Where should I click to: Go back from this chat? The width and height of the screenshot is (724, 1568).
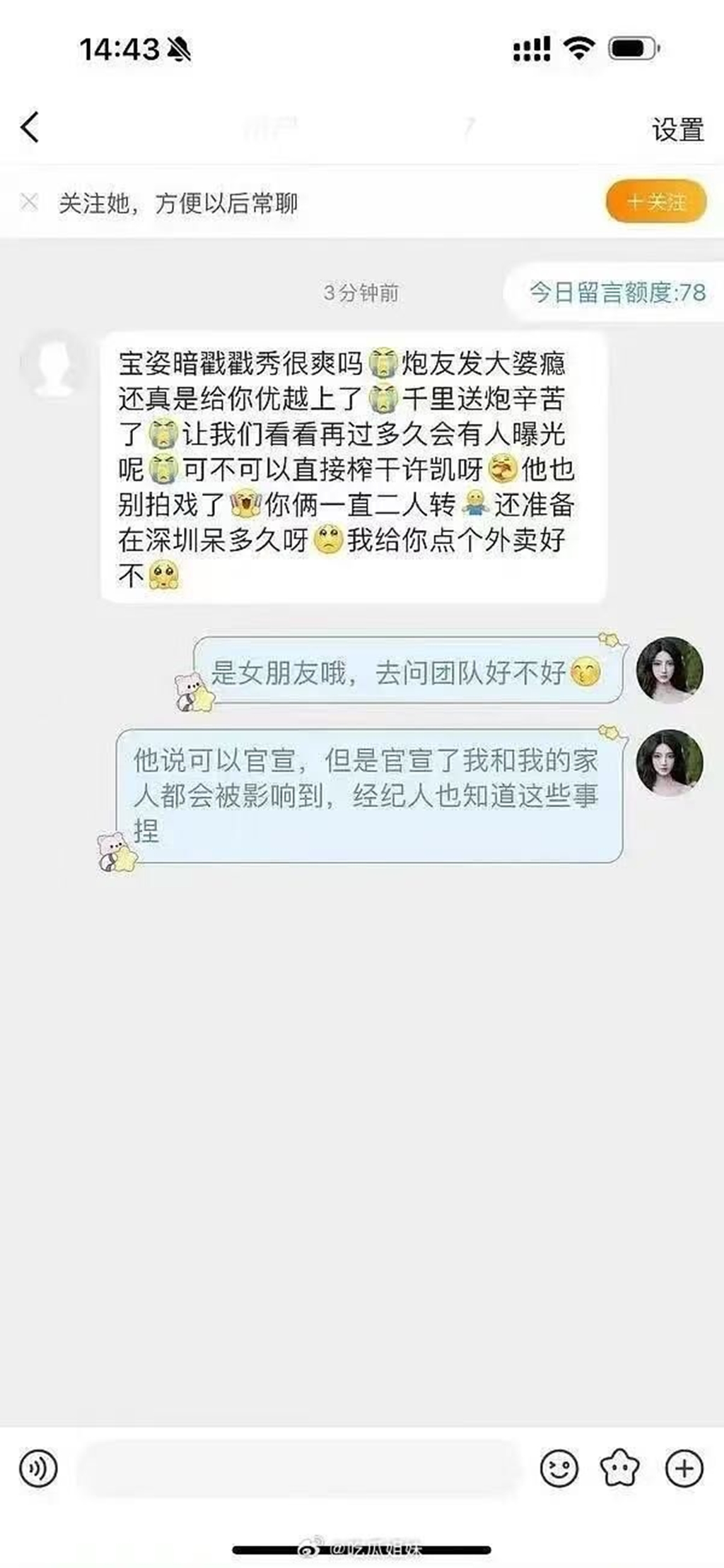(x=30, y=128)
